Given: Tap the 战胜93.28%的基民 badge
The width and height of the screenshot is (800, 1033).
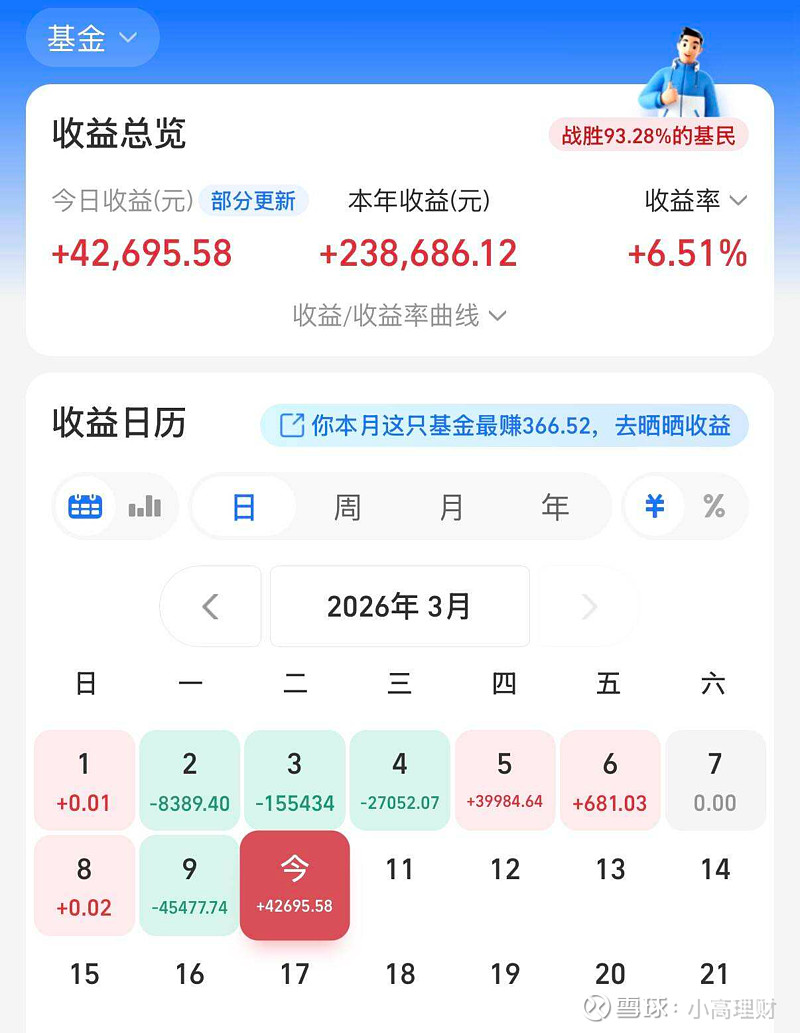Looking at the screenshot, I should pos(647,135).
